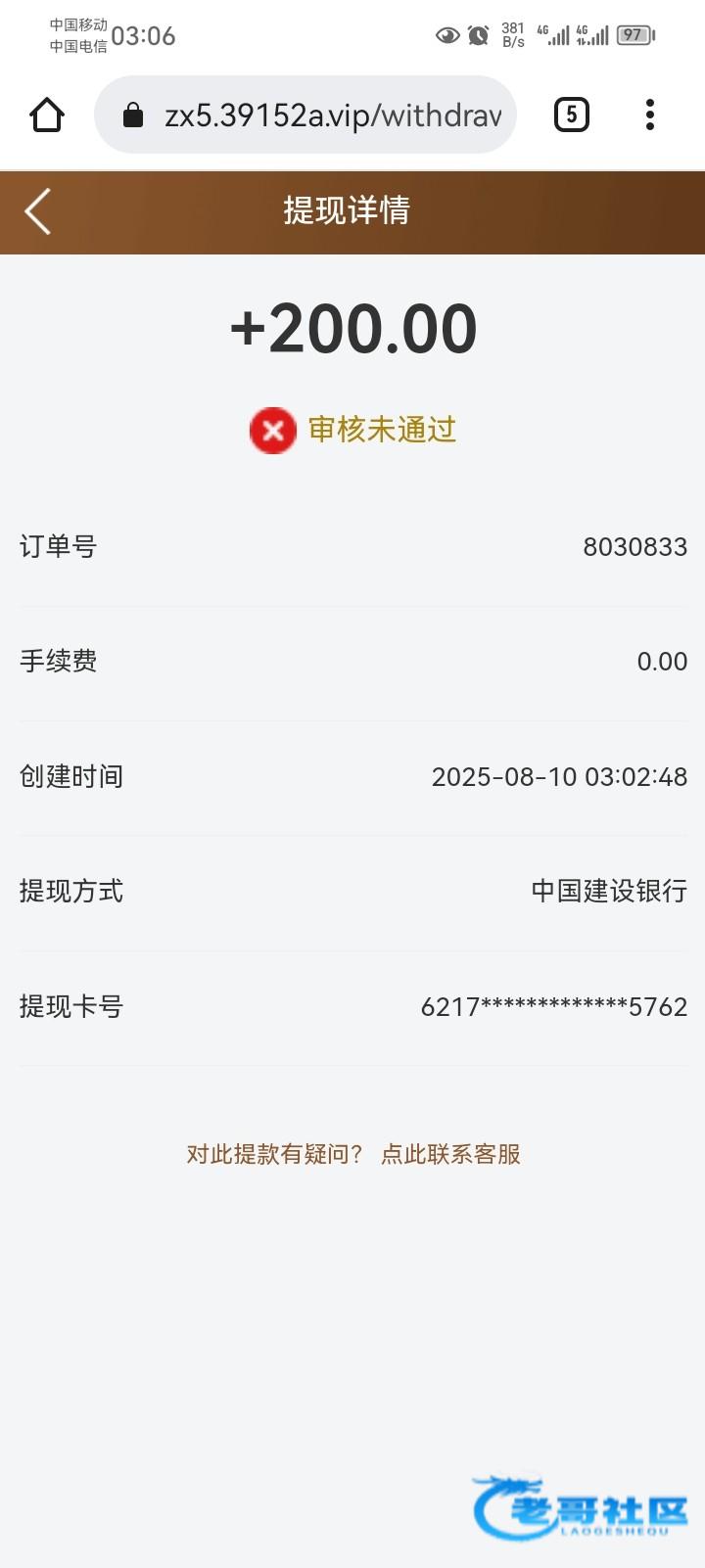Open the browser overflow menu
This screenshot has height=1568, width=705.
click(649, 115)
